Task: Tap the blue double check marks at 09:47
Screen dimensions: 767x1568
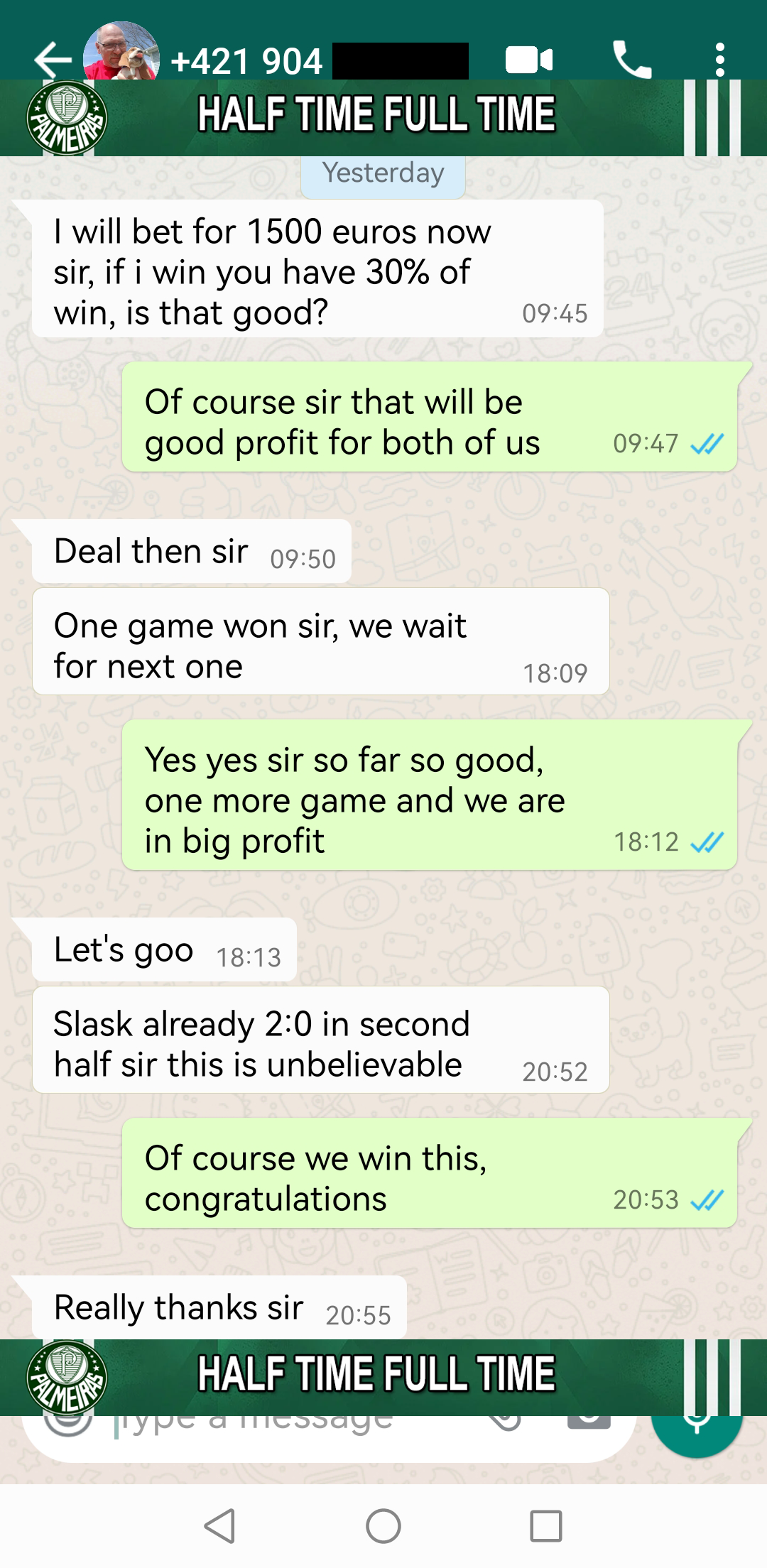Action: (x=707, y=444)
